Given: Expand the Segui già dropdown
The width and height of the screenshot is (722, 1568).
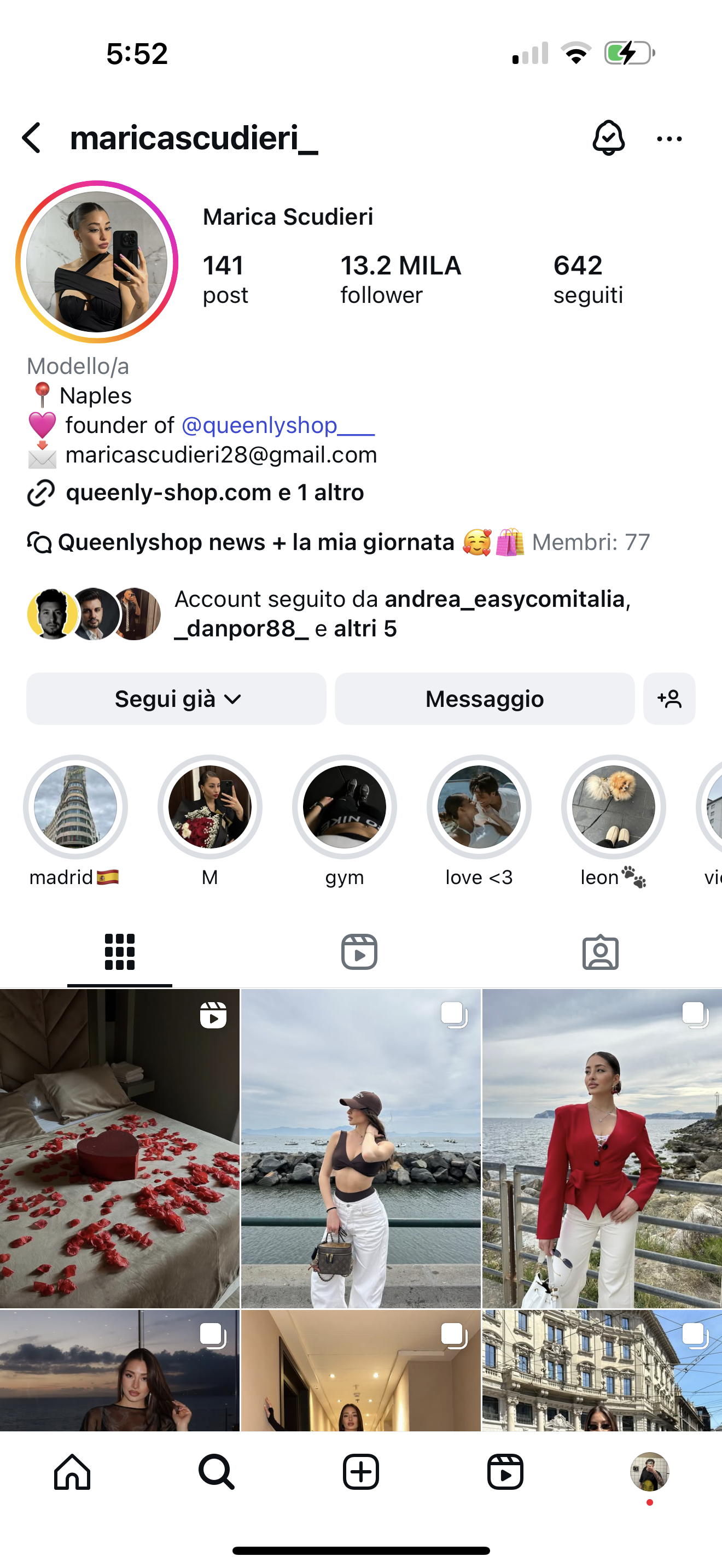Looking at the screenshot, I should coord(177,699).
